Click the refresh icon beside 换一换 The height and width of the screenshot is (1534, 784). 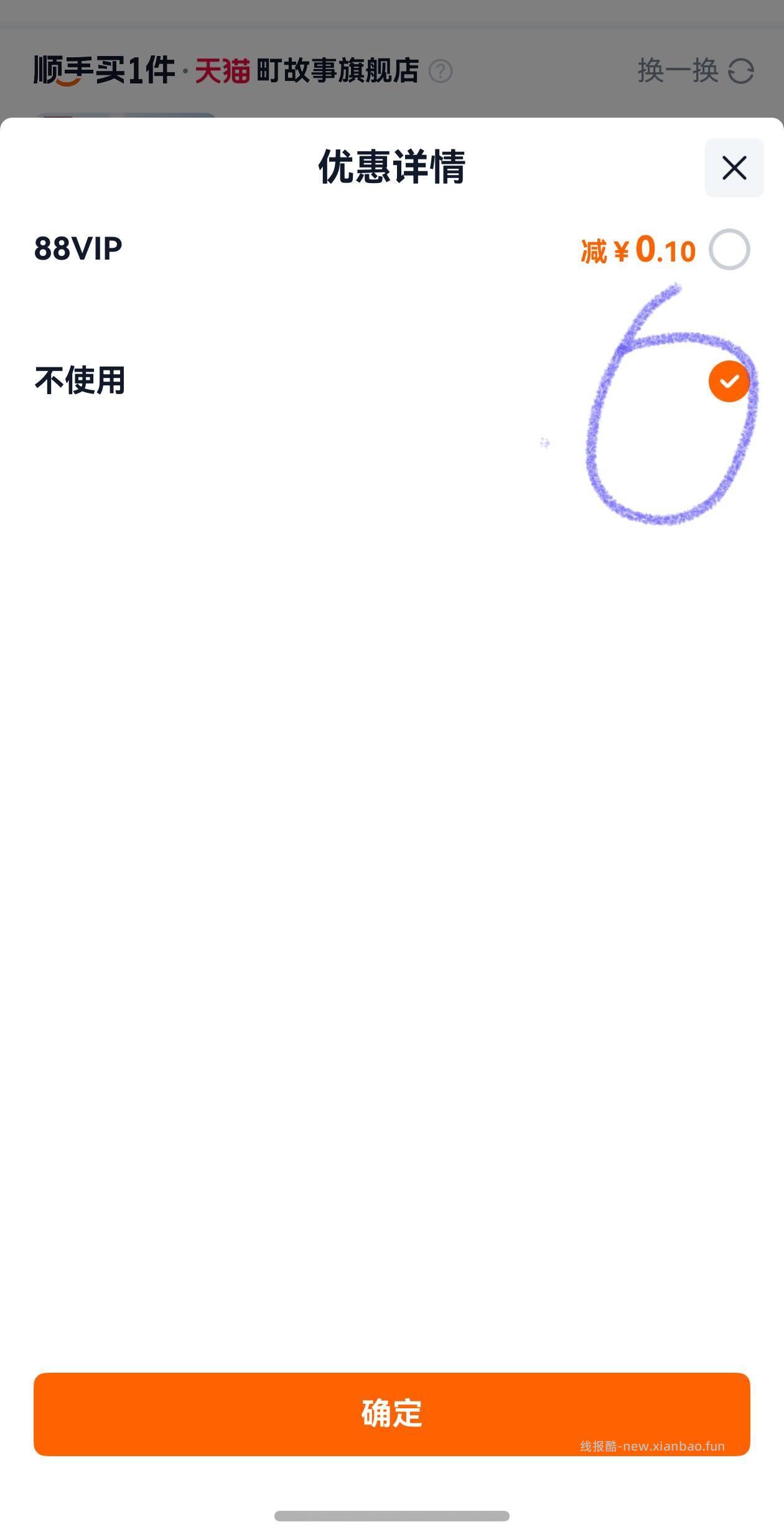click(741, 70)
